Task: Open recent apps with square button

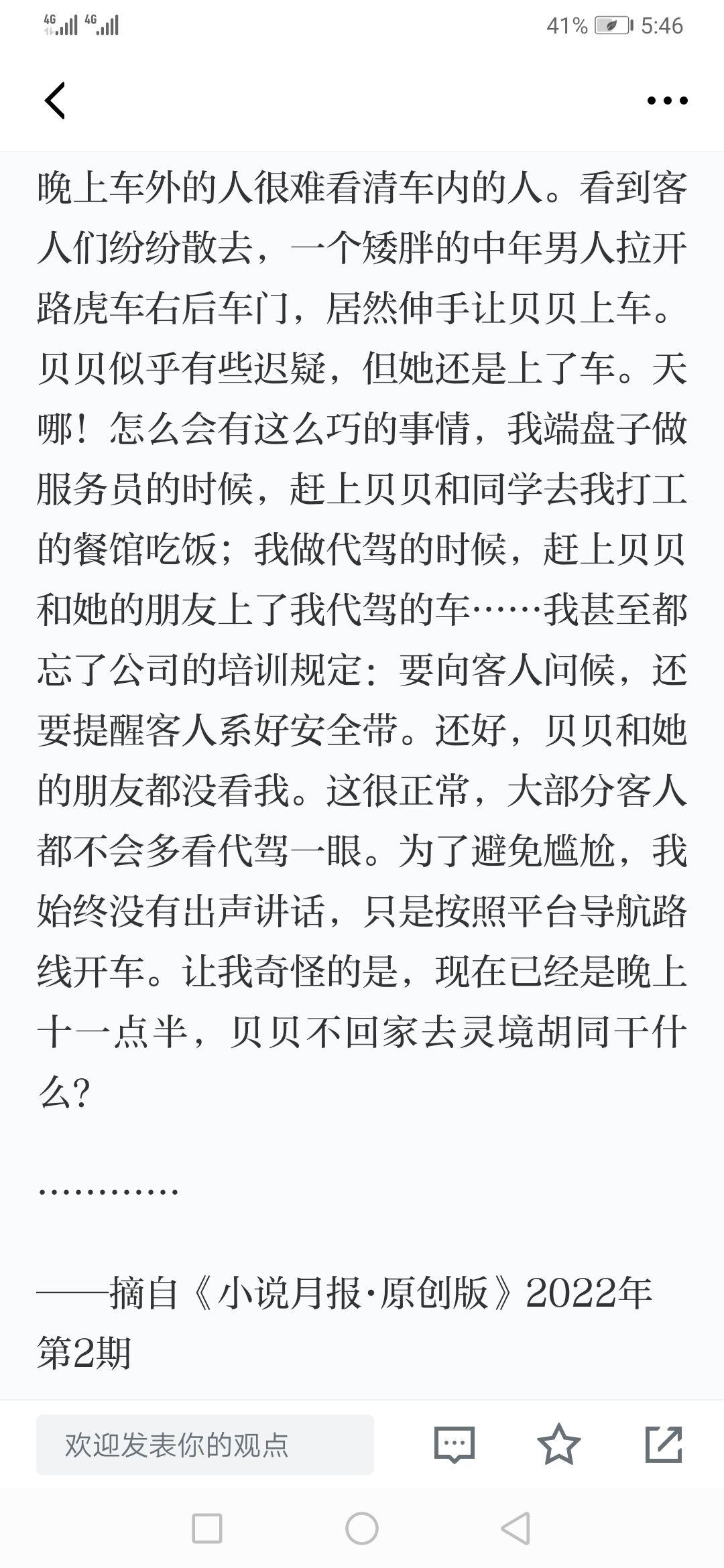Action: point(207,1528)
